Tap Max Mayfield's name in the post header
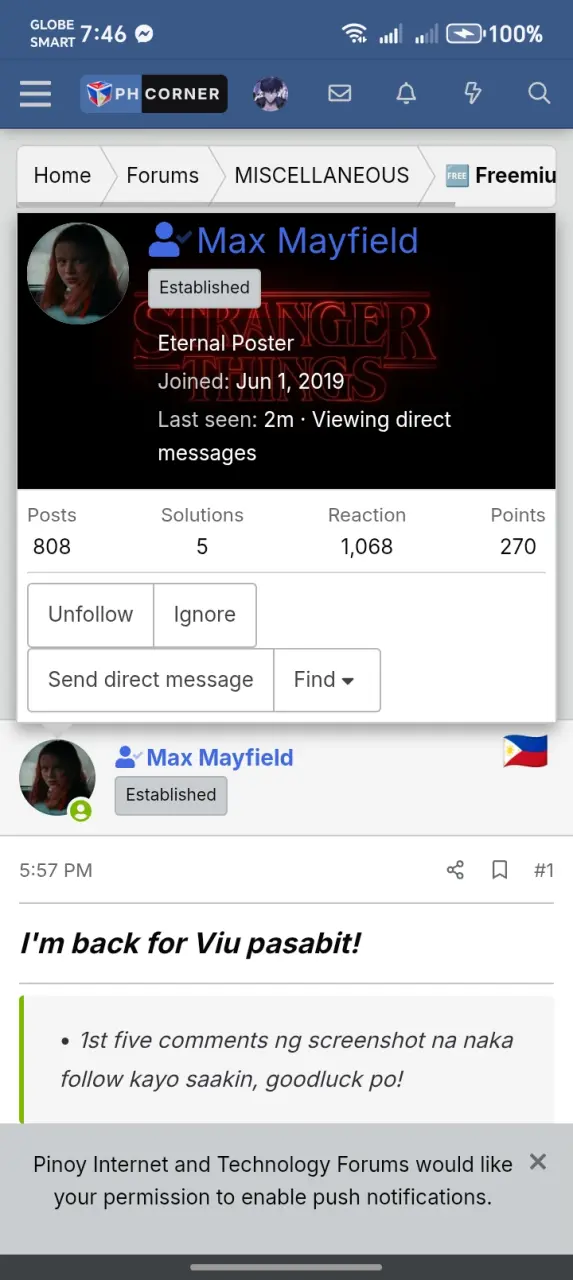Viewport: 573px width, 1280px height. click(220, 758)
